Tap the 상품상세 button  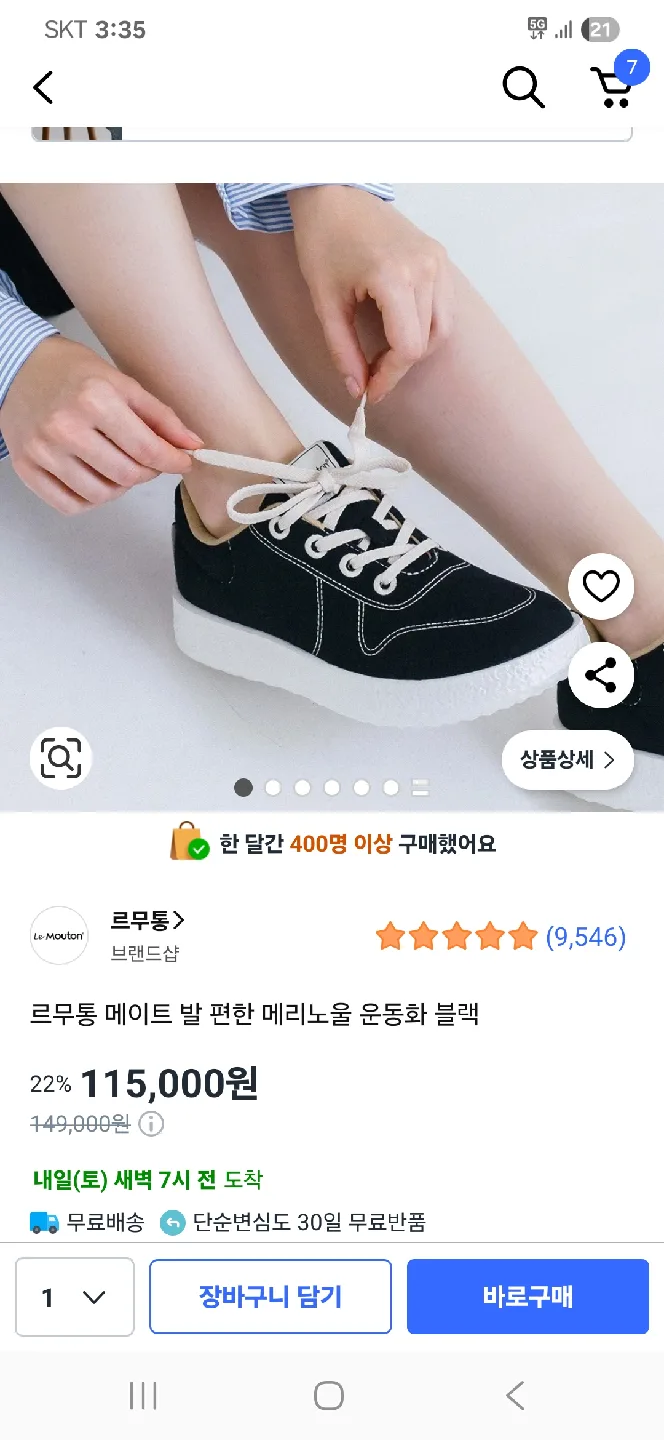tap(567, 760)
